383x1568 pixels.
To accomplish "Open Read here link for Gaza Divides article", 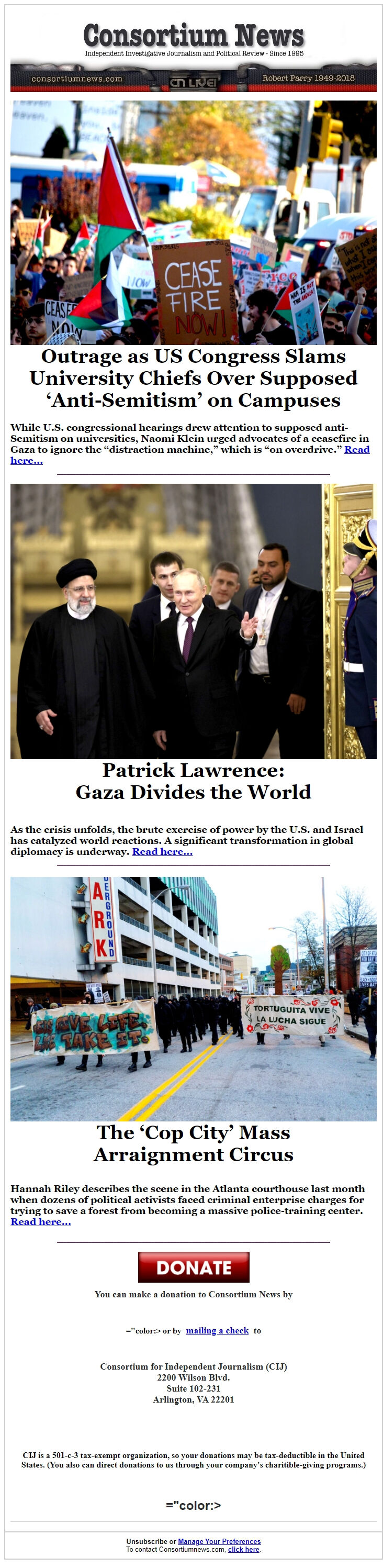I will 162,852.
